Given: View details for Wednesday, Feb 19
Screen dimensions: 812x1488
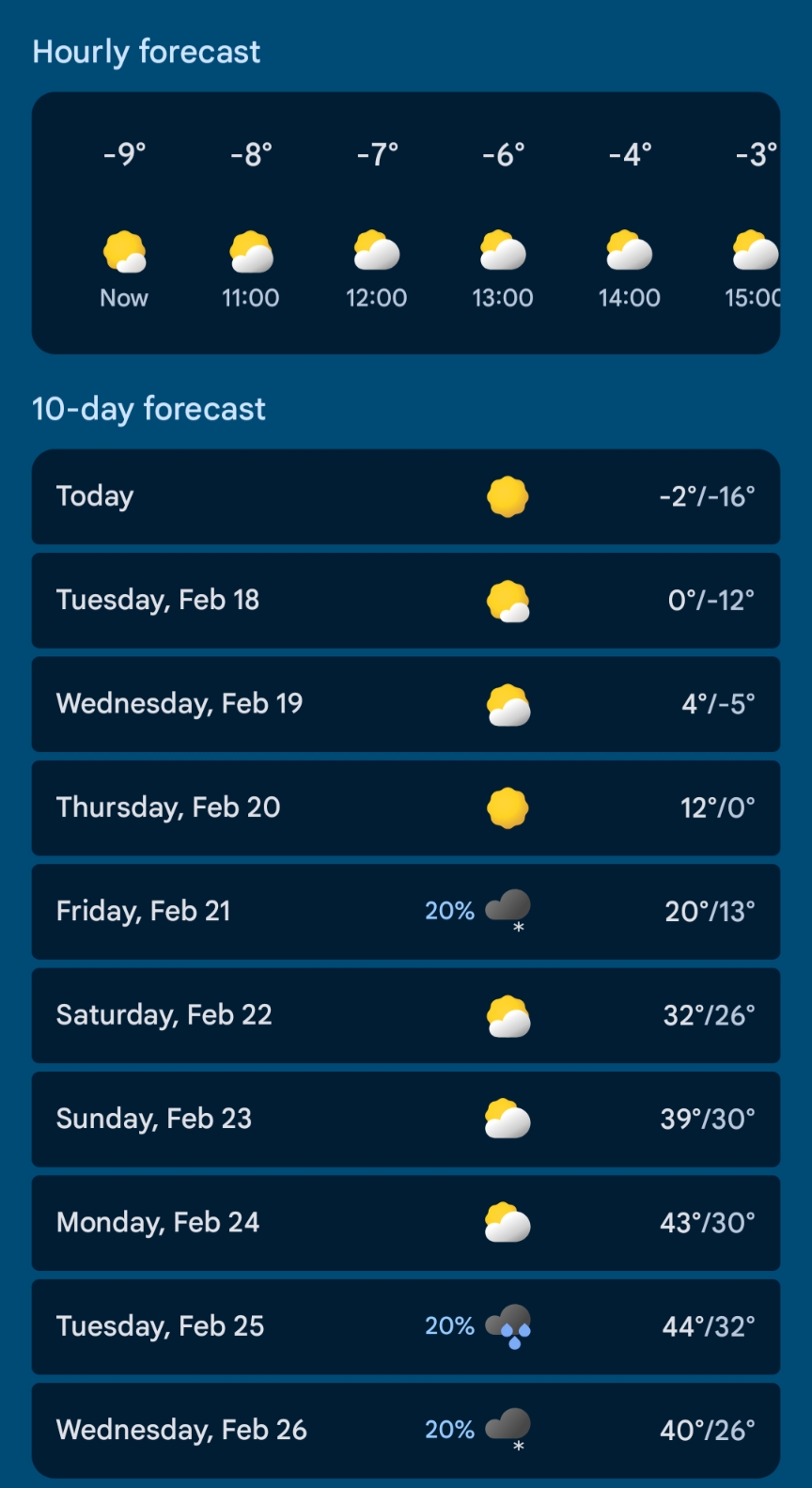Looking at the screenshot, I should point(406,704).
